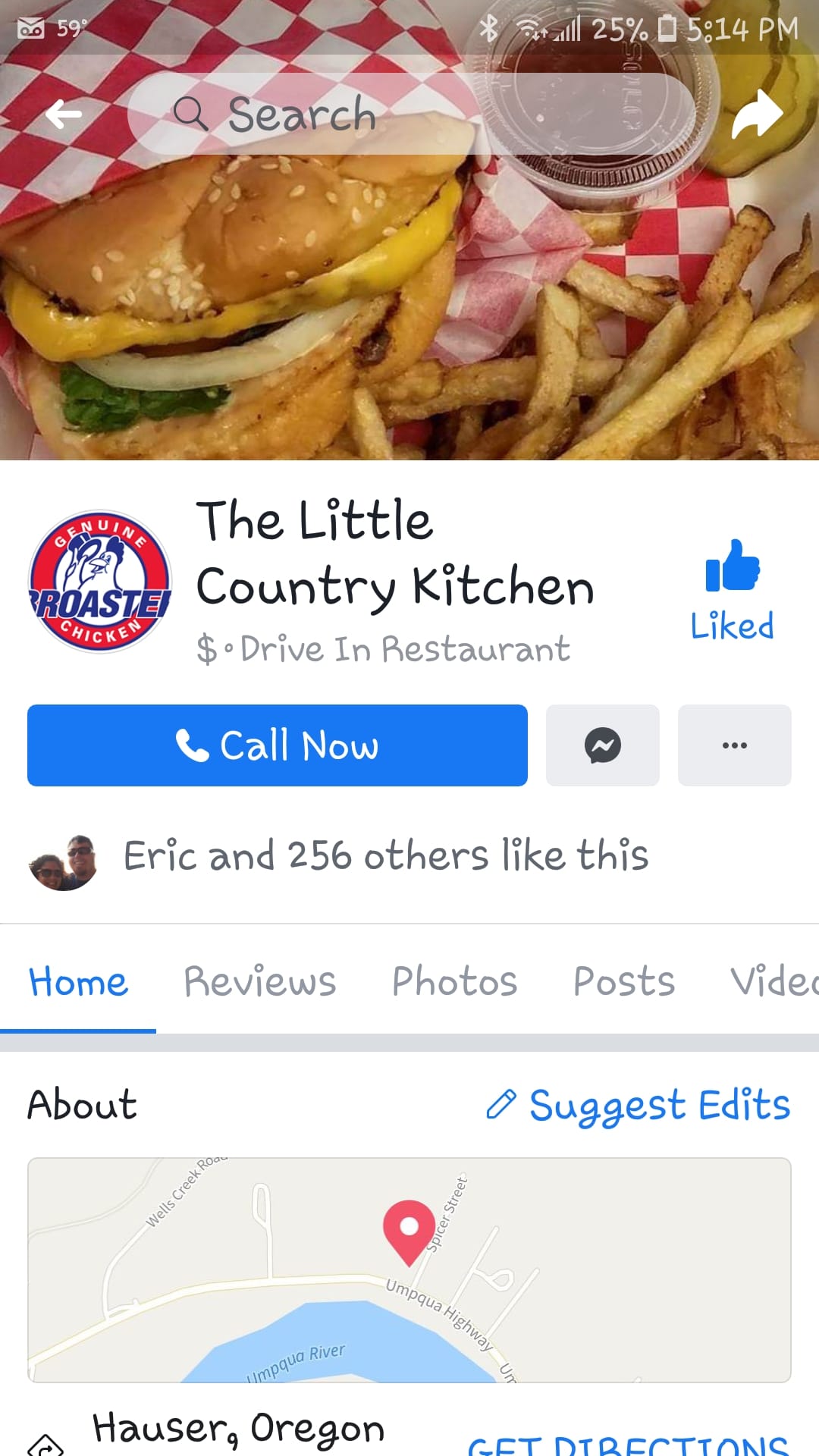Open the location map preview

coord(409,1270)
